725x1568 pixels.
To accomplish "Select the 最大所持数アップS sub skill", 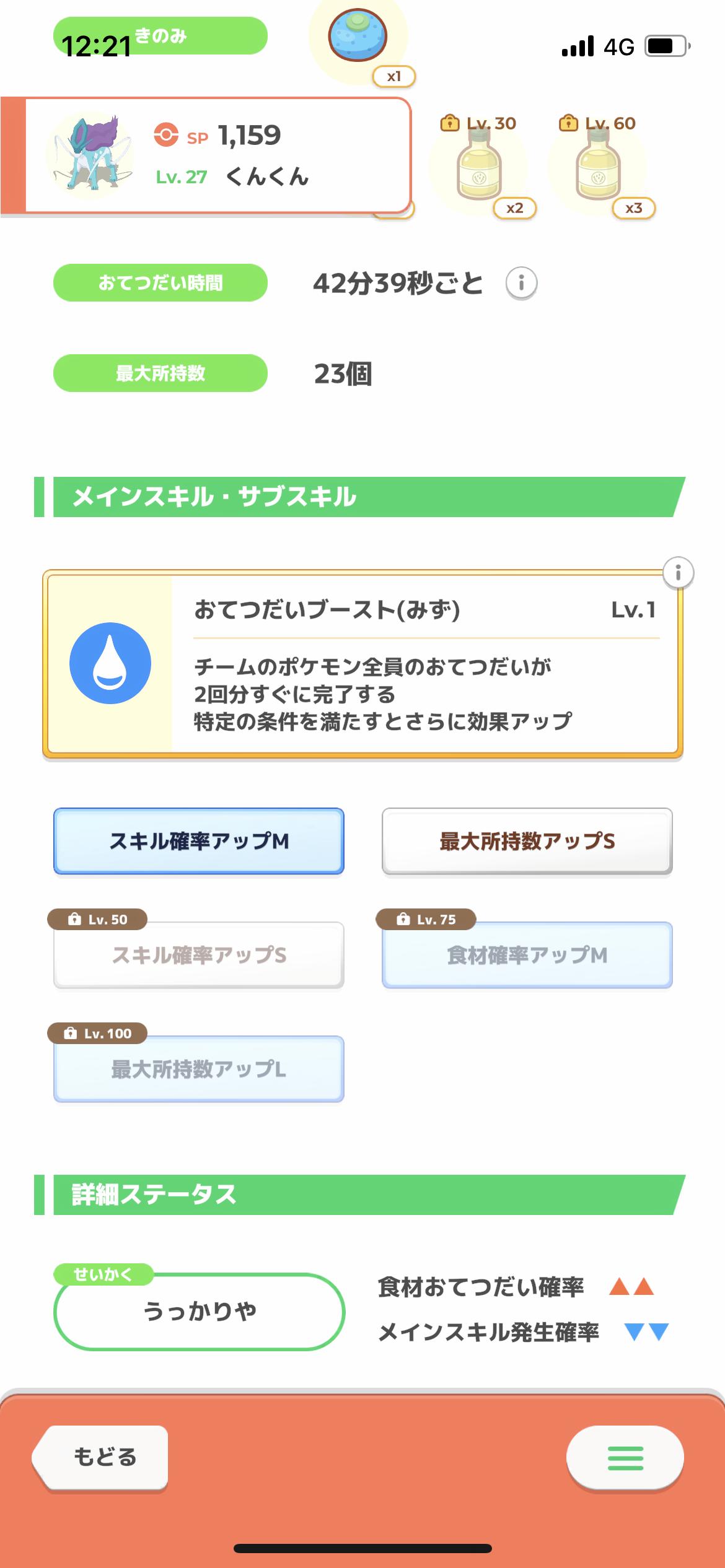I will (x=527, y=841).
